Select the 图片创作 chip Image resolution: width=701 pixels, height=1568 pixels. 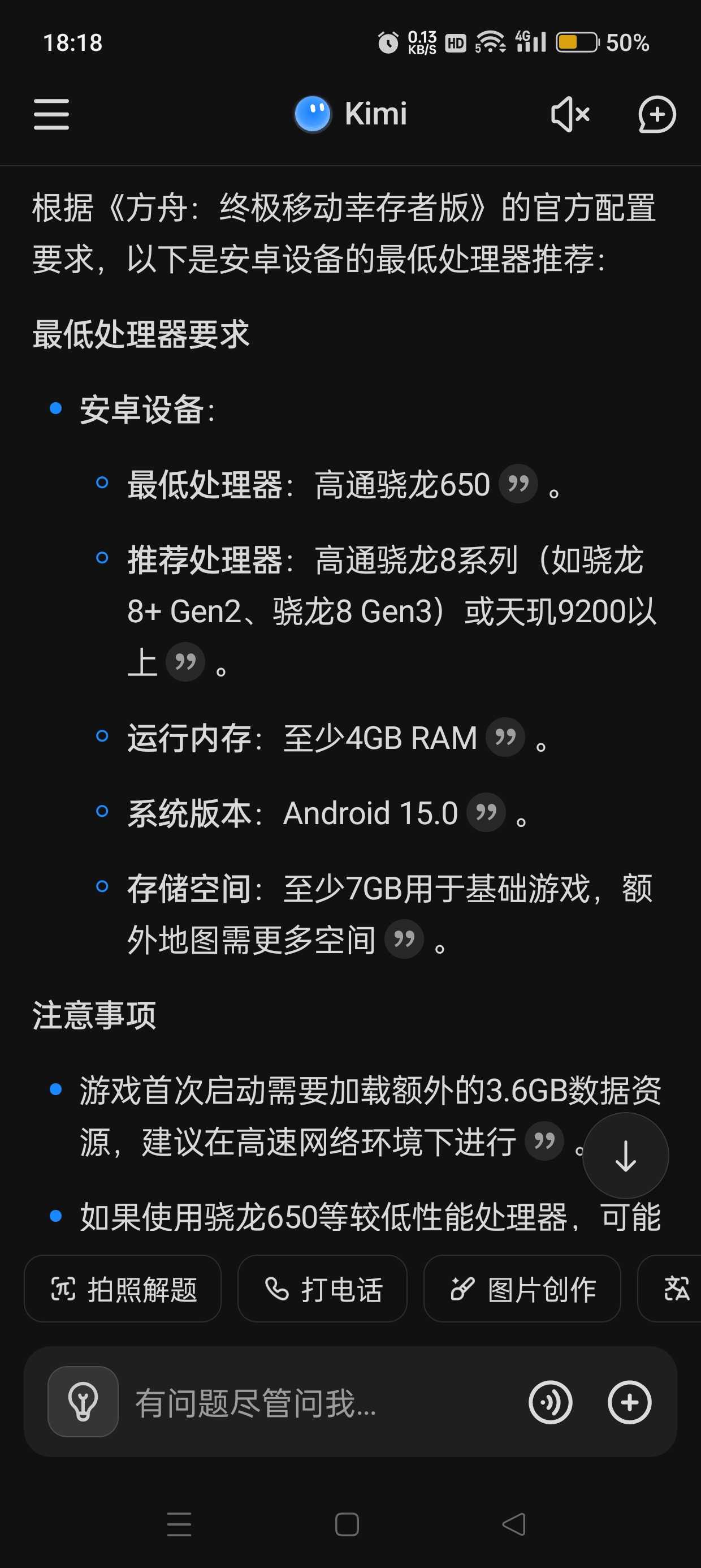point(522,1289)
